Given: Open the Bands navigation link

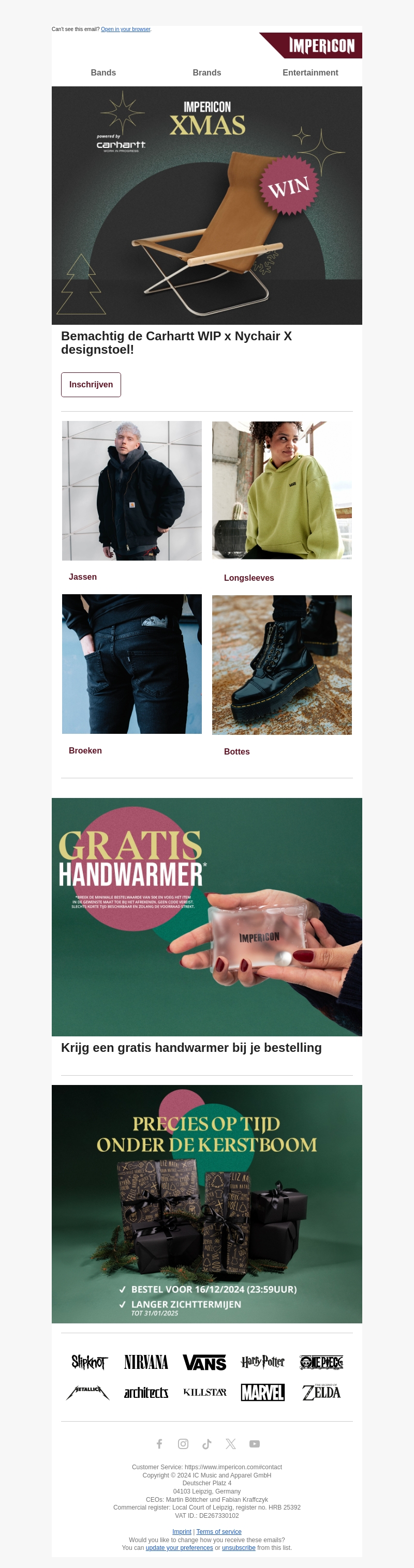Looking at the screenshot, I should [x=103, y=72].
